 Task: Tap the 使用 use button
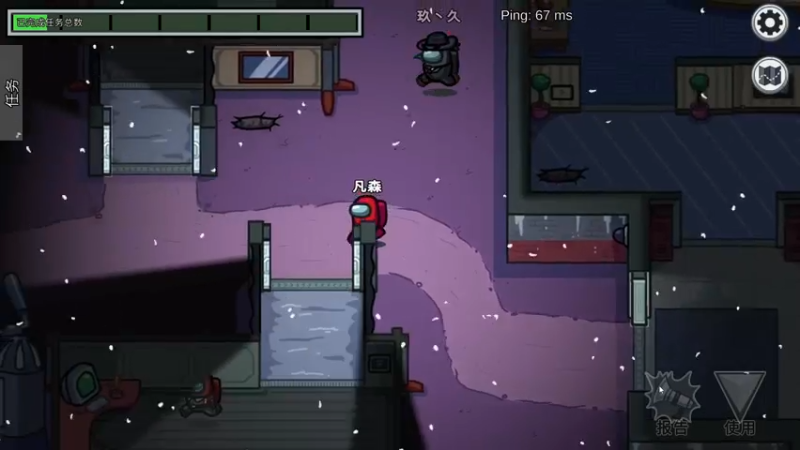point(739,403)
